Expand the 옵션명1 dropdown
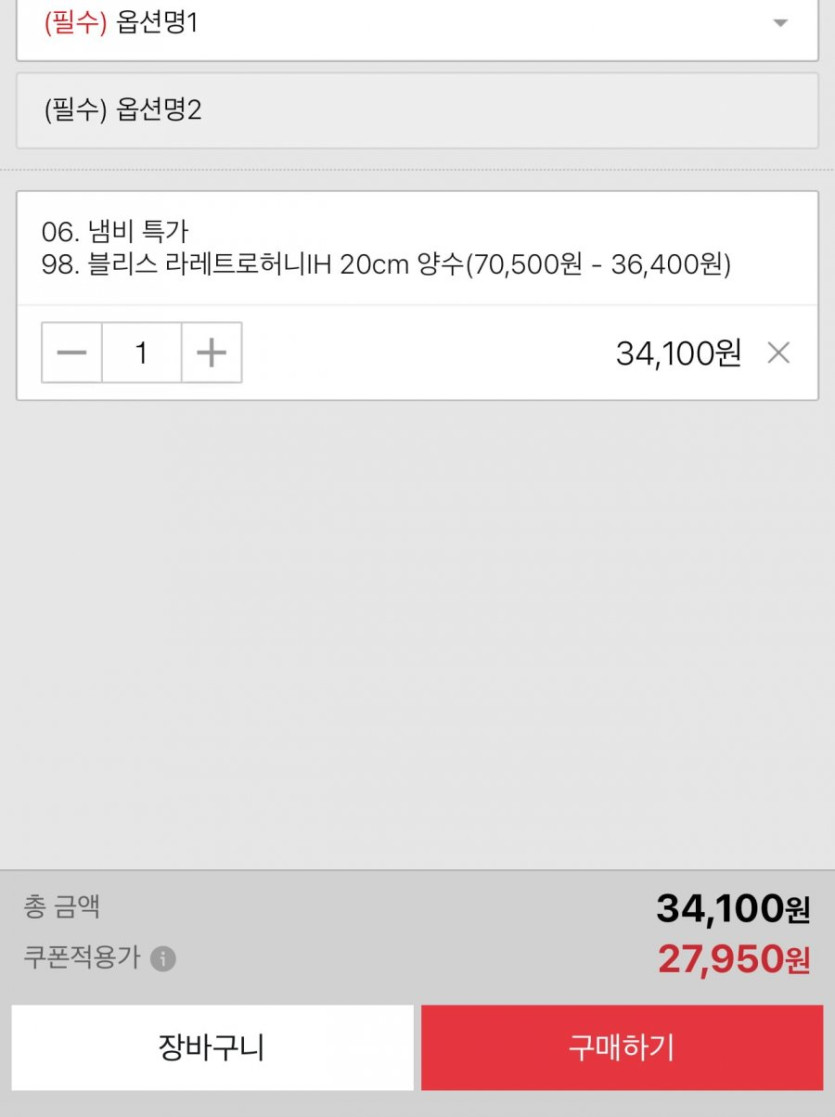 tap(417, 24)
